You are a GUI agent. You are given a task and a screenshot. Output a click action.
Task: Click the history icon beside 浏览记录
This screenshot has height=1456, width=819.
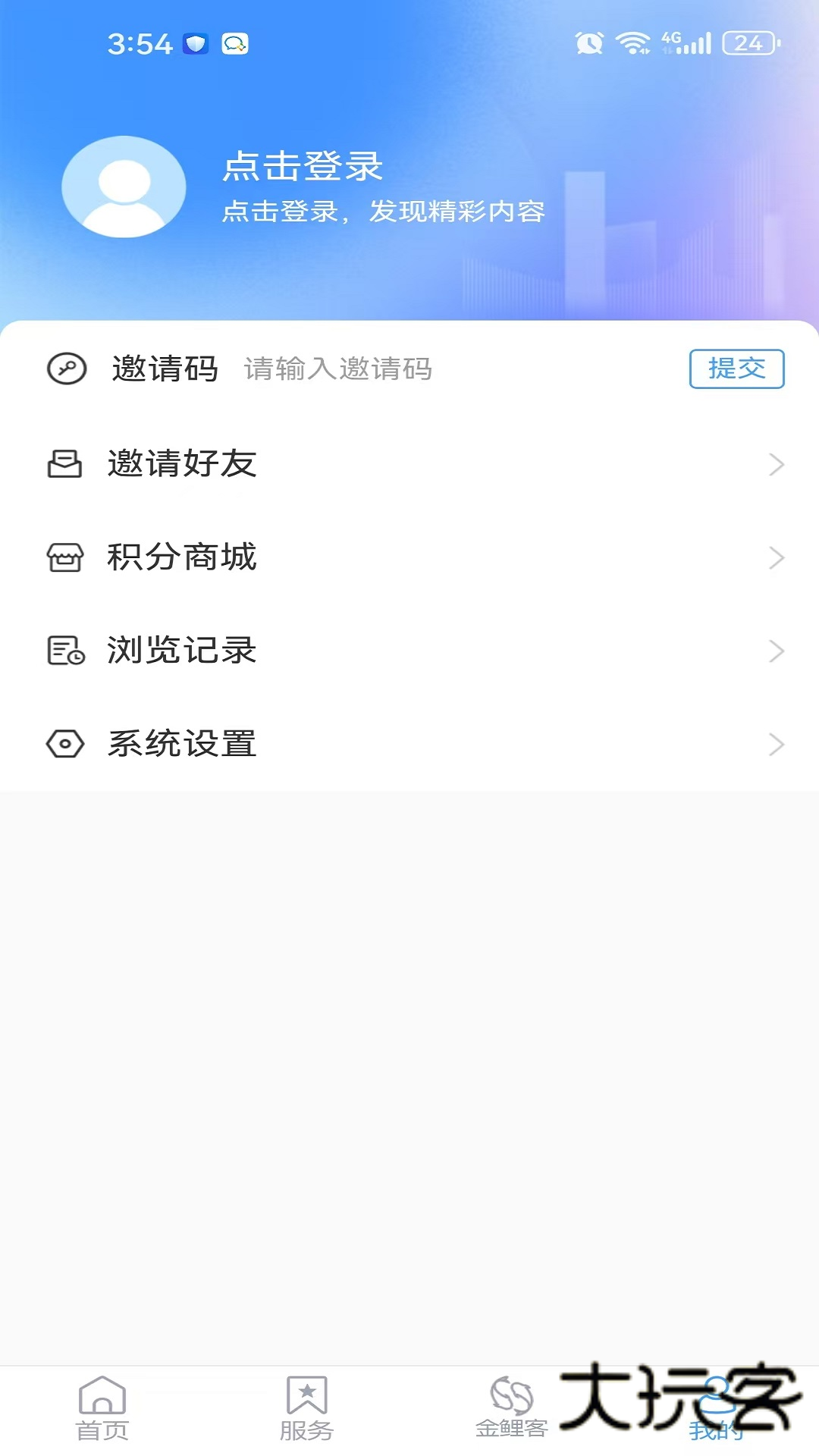[x=64, y=651]
